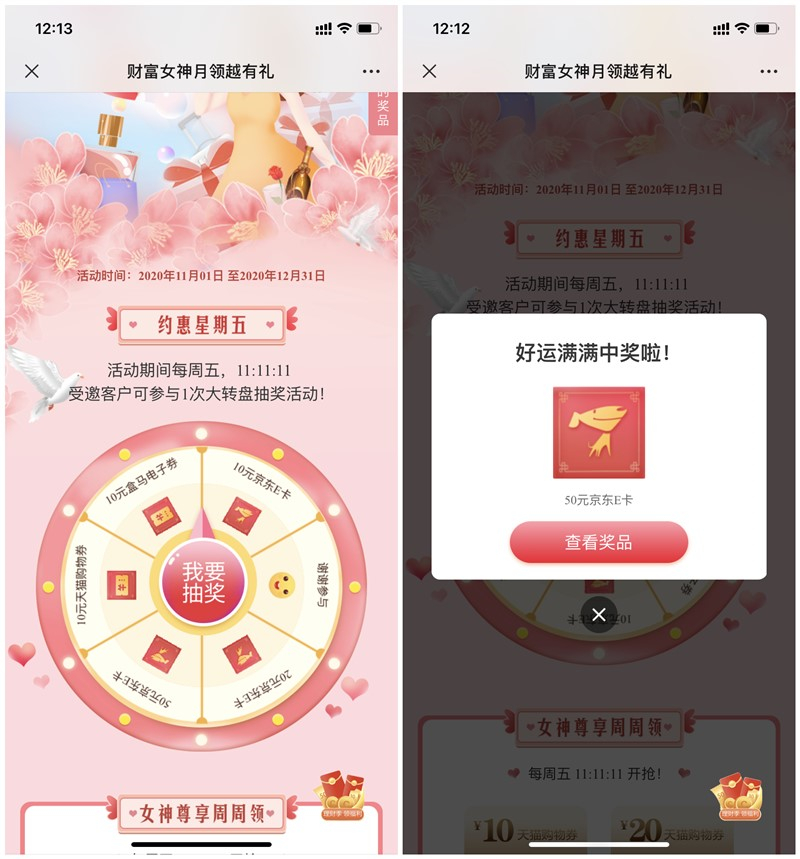Image resolution: width=800 pixels, height=859 pixels.
Task: Tap 查看奖品 to view the prize
Action: 598,543
